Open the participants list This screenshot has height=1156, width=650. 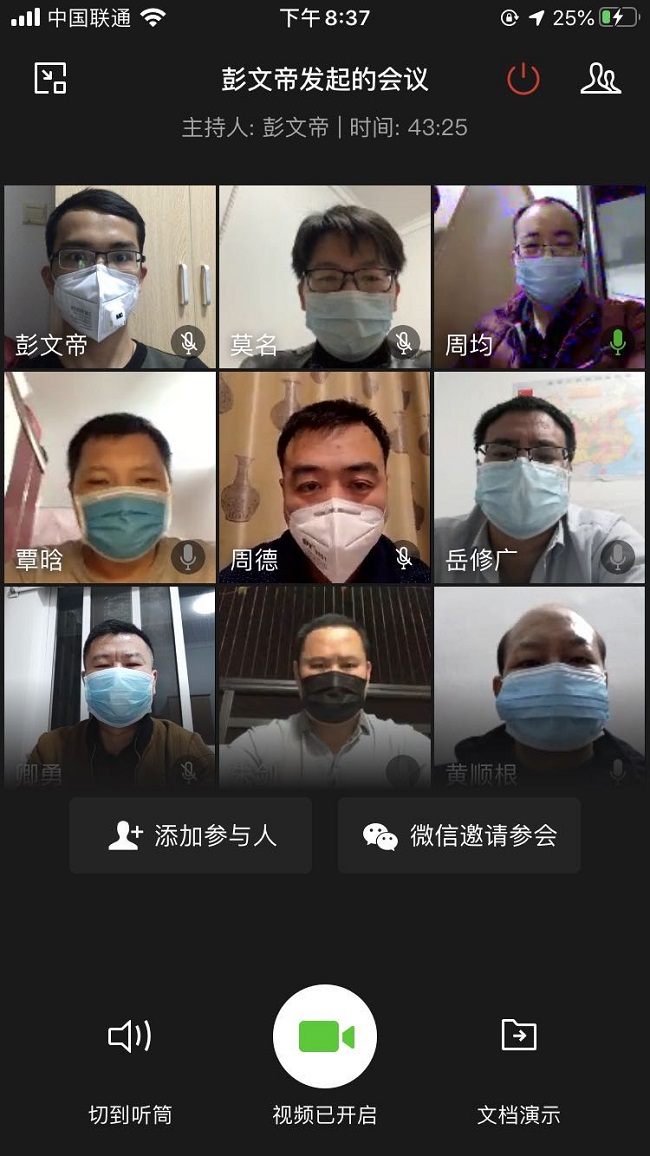coord(600,79)
